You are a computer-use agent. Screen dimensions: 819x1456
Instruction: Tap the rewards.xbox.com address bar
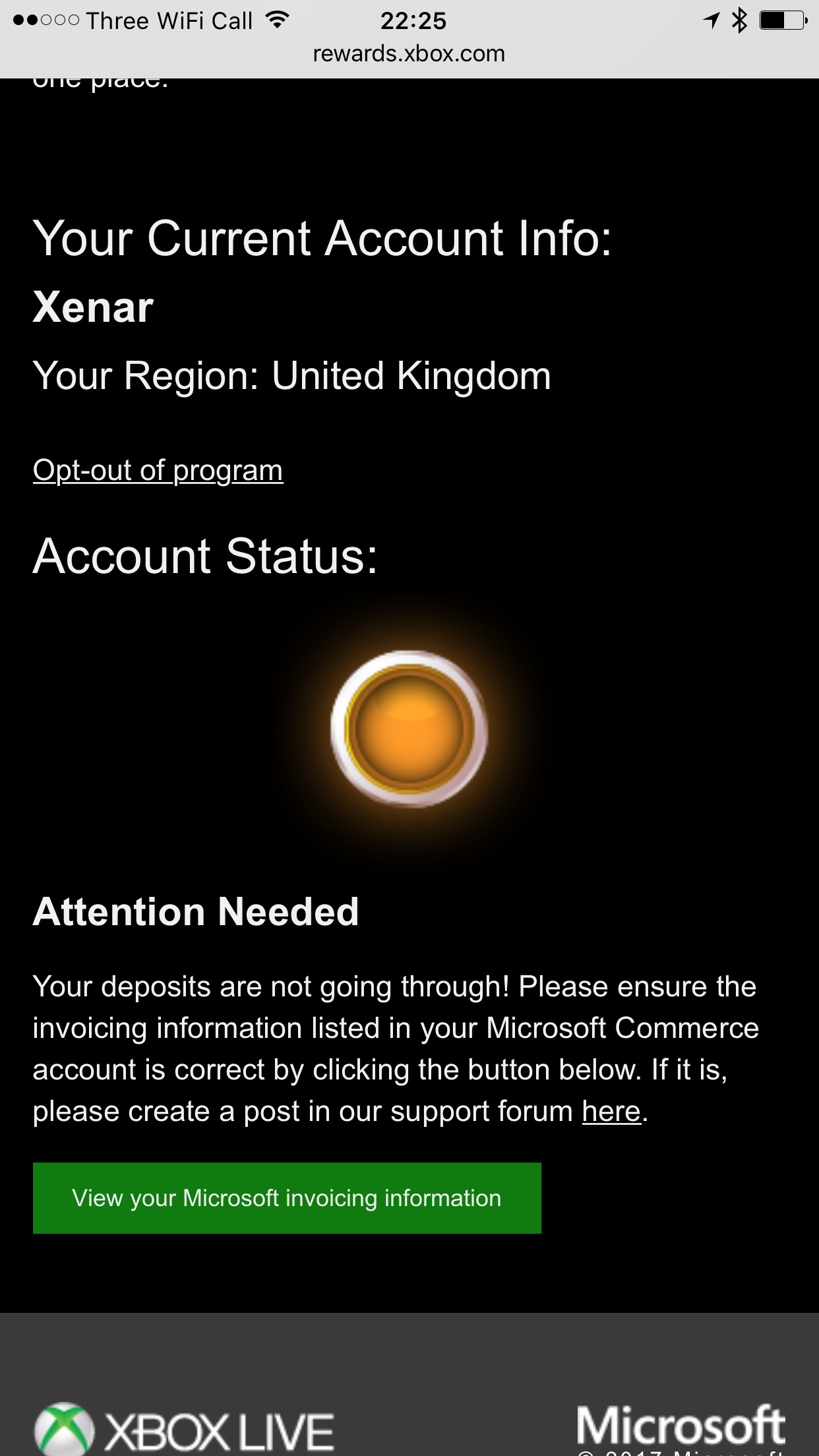(x=409, y=54)
